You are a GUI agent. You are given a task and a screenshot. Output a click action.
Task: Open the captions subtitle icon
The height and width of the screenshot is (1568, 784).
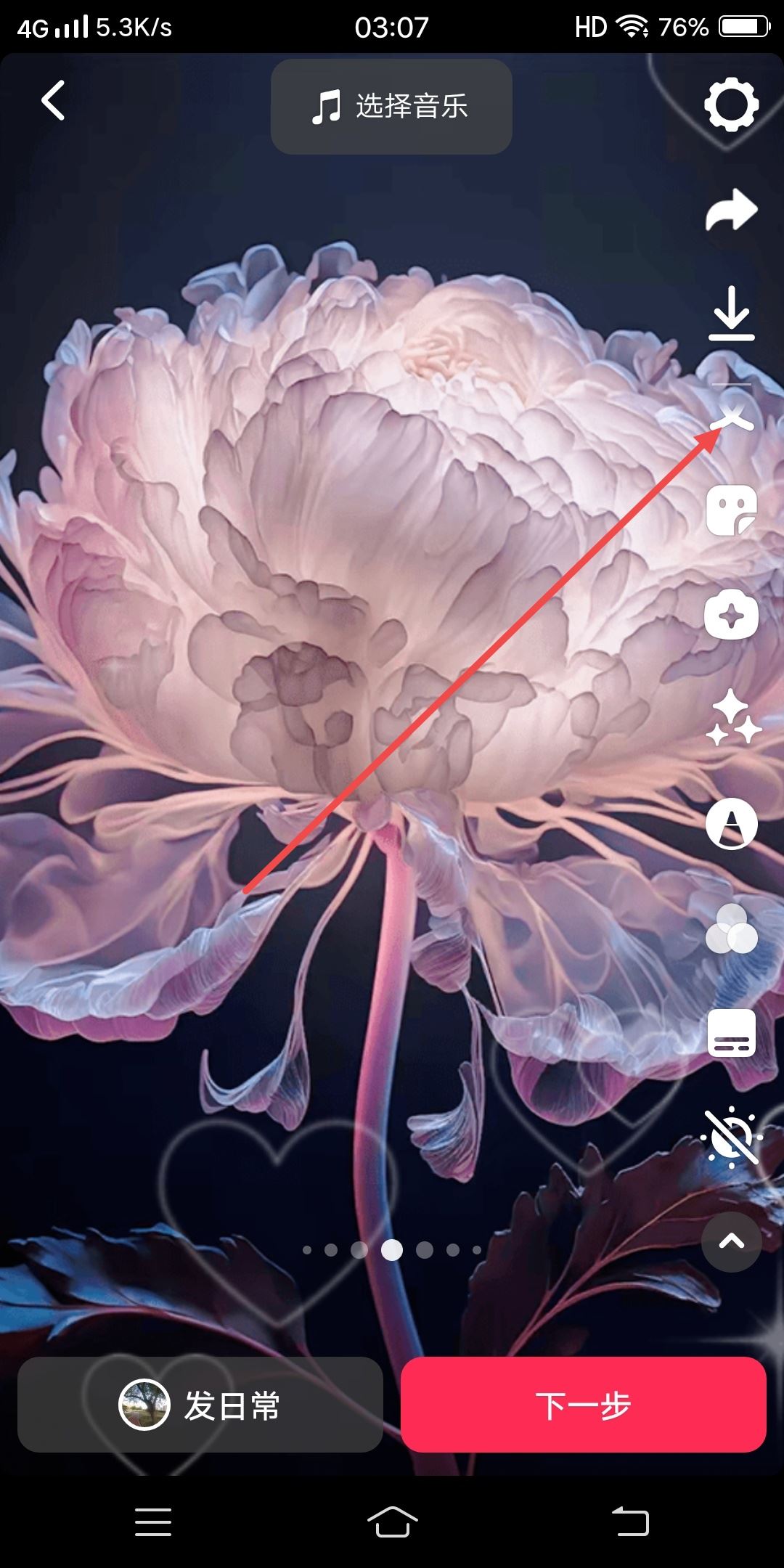[x=731, y=1033]
